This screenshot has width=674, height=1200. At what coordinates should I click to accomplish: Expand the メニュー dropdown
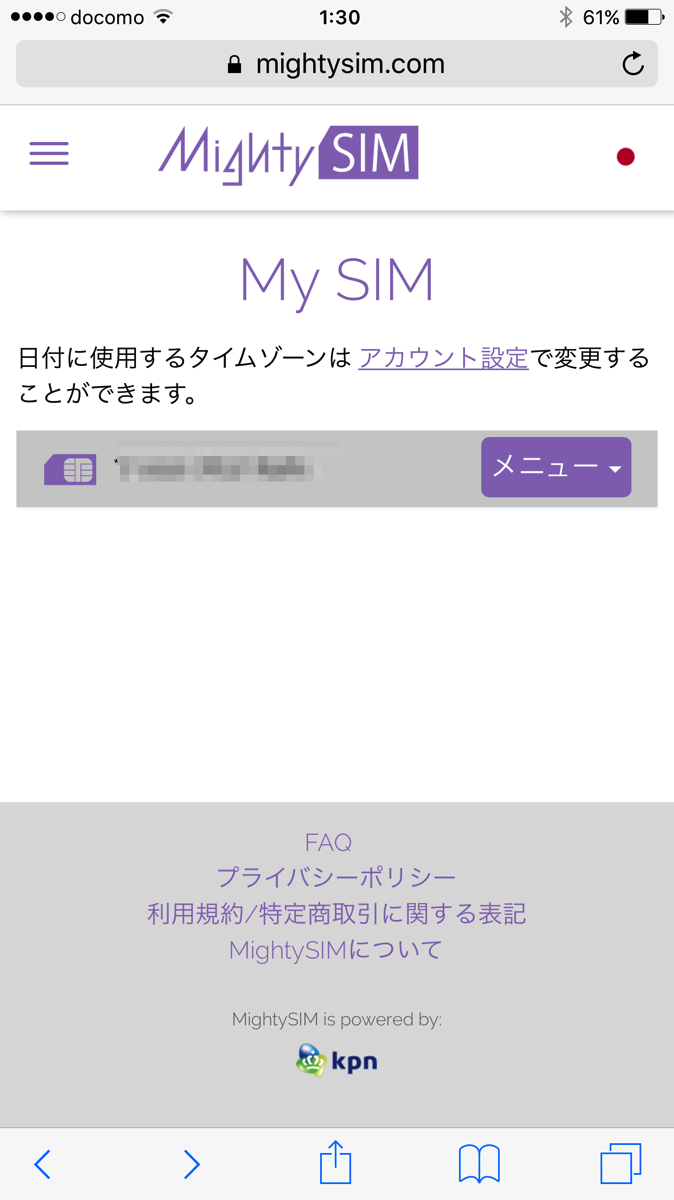[x=556, y=467]
